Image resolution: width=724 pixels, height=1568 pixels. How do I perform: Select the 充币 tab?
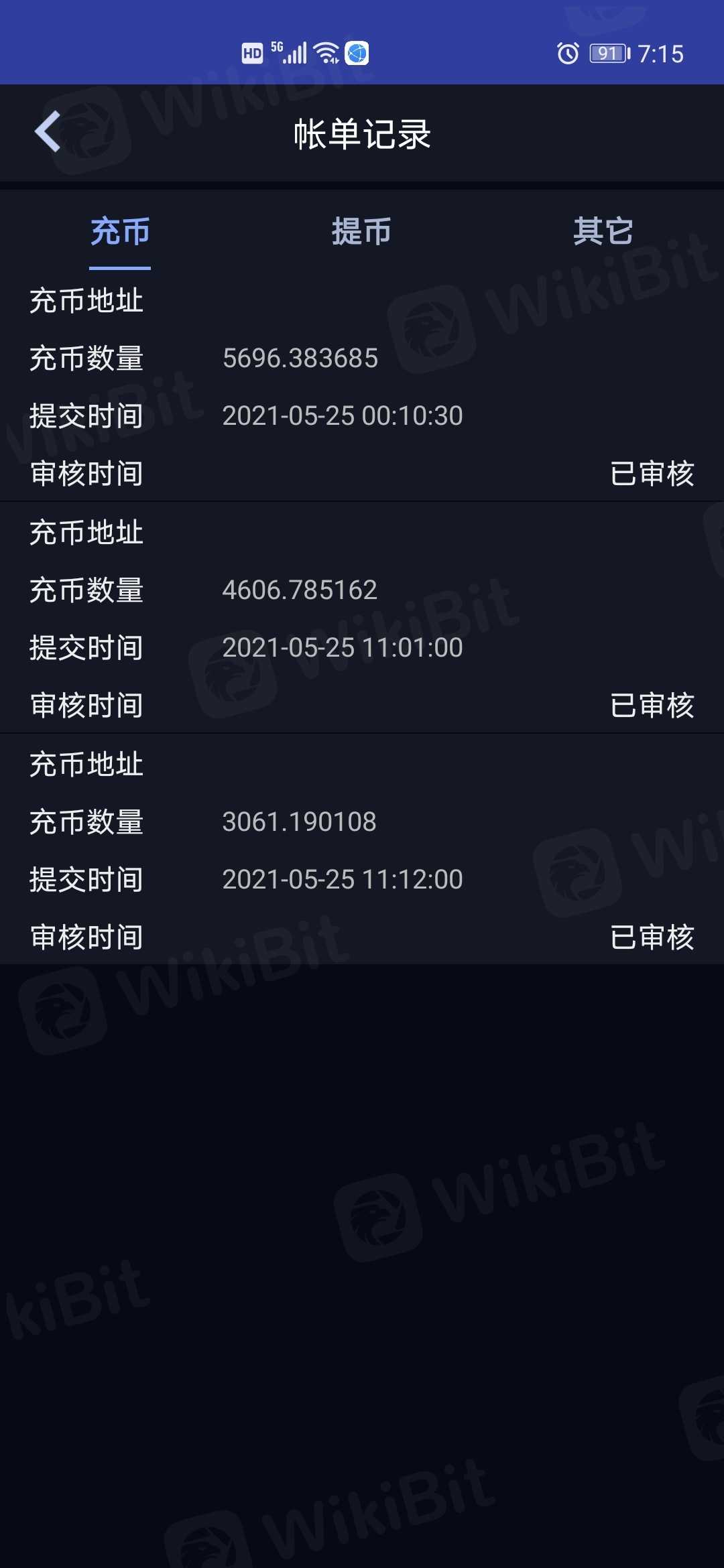click(x=120, y=232)
